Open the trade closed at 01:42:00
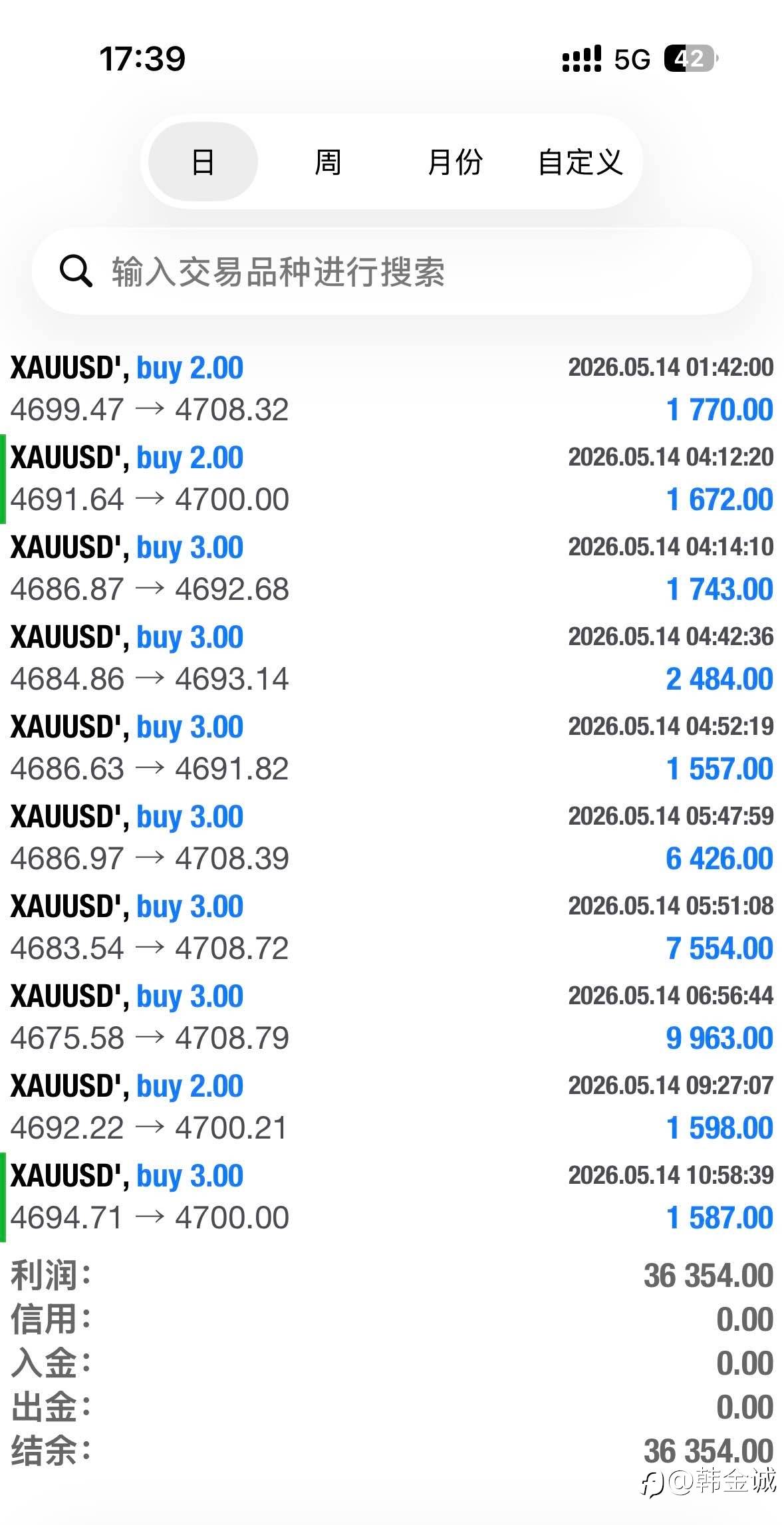 [392, 389]
